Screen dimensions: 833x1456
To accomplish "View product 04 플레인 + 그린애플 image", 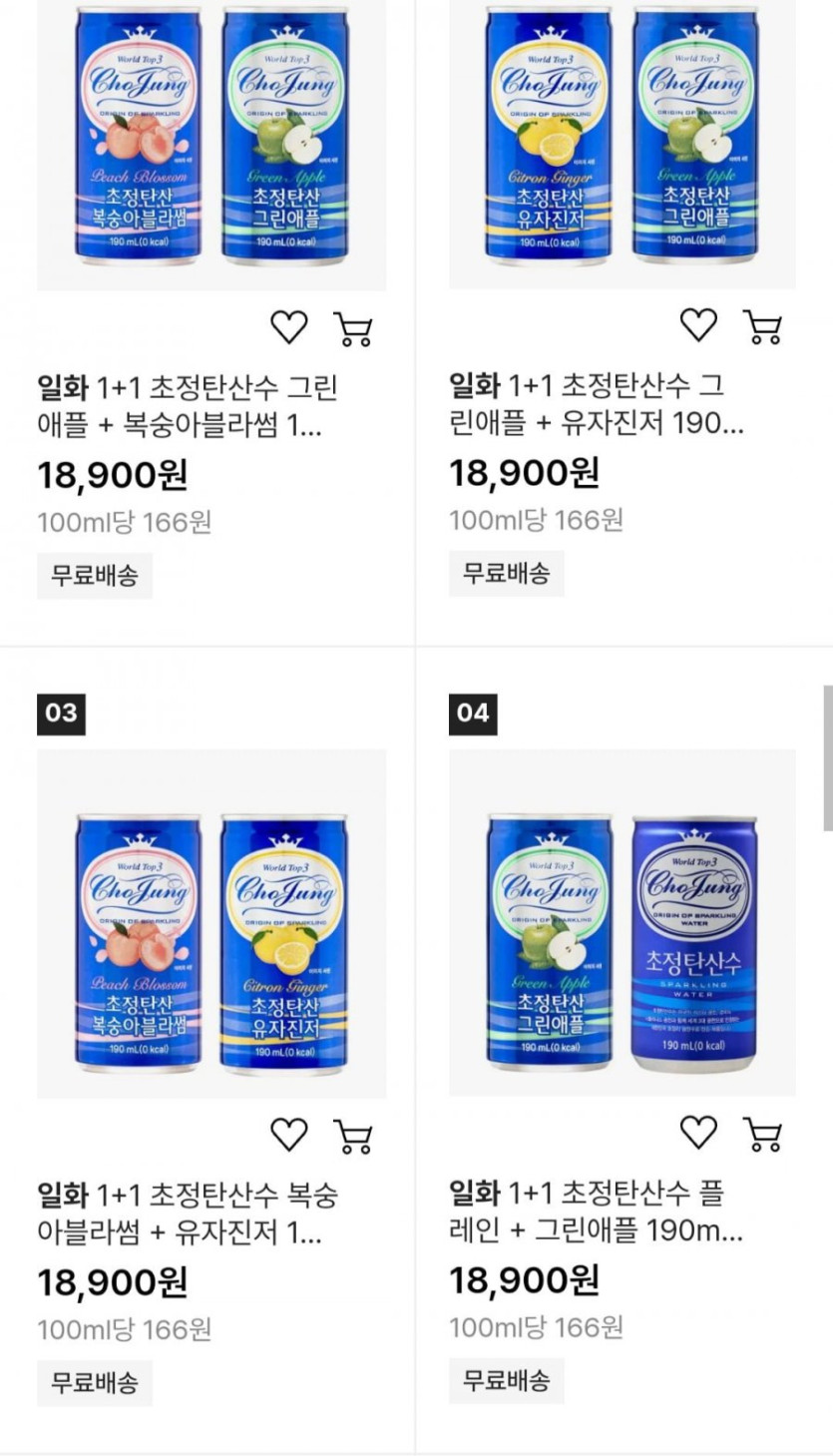I will 623,923.
